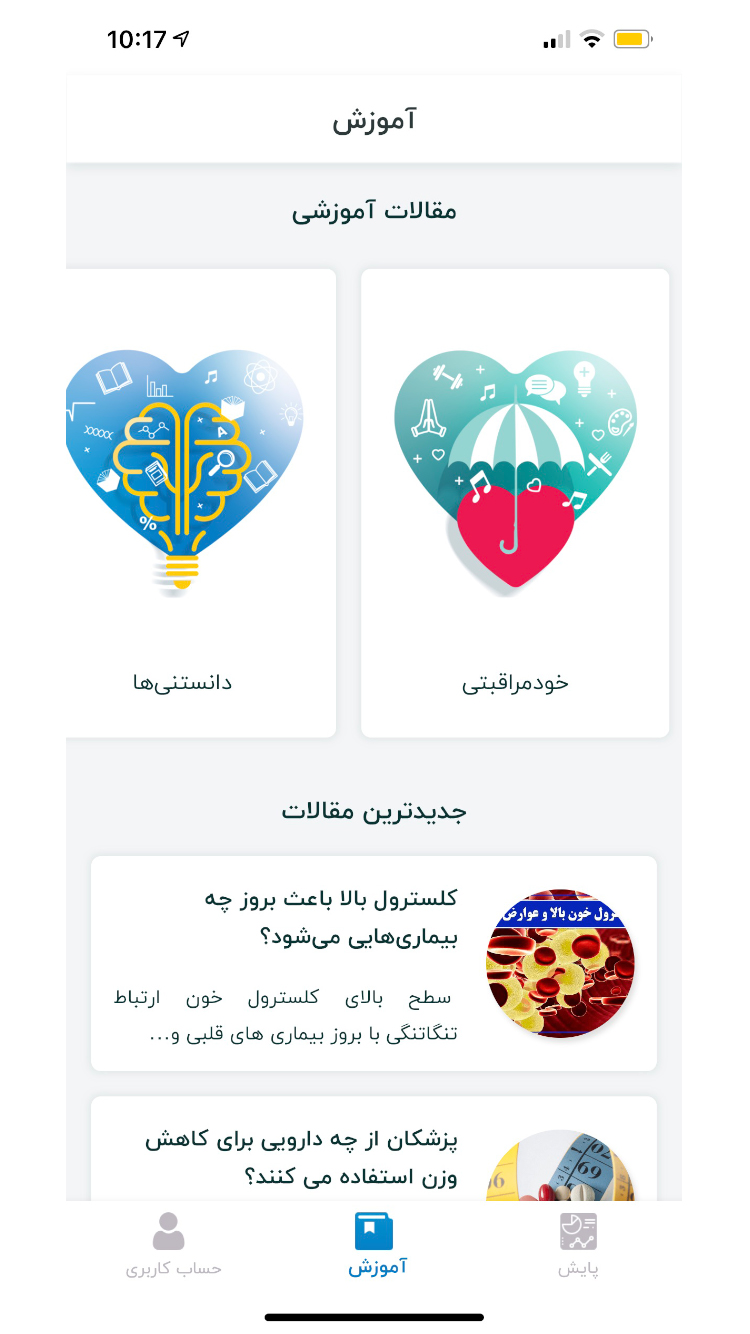
Task: Open the cholesterol article circular thumbnail image
Action: pyautogui.click(x=560, y=963)
